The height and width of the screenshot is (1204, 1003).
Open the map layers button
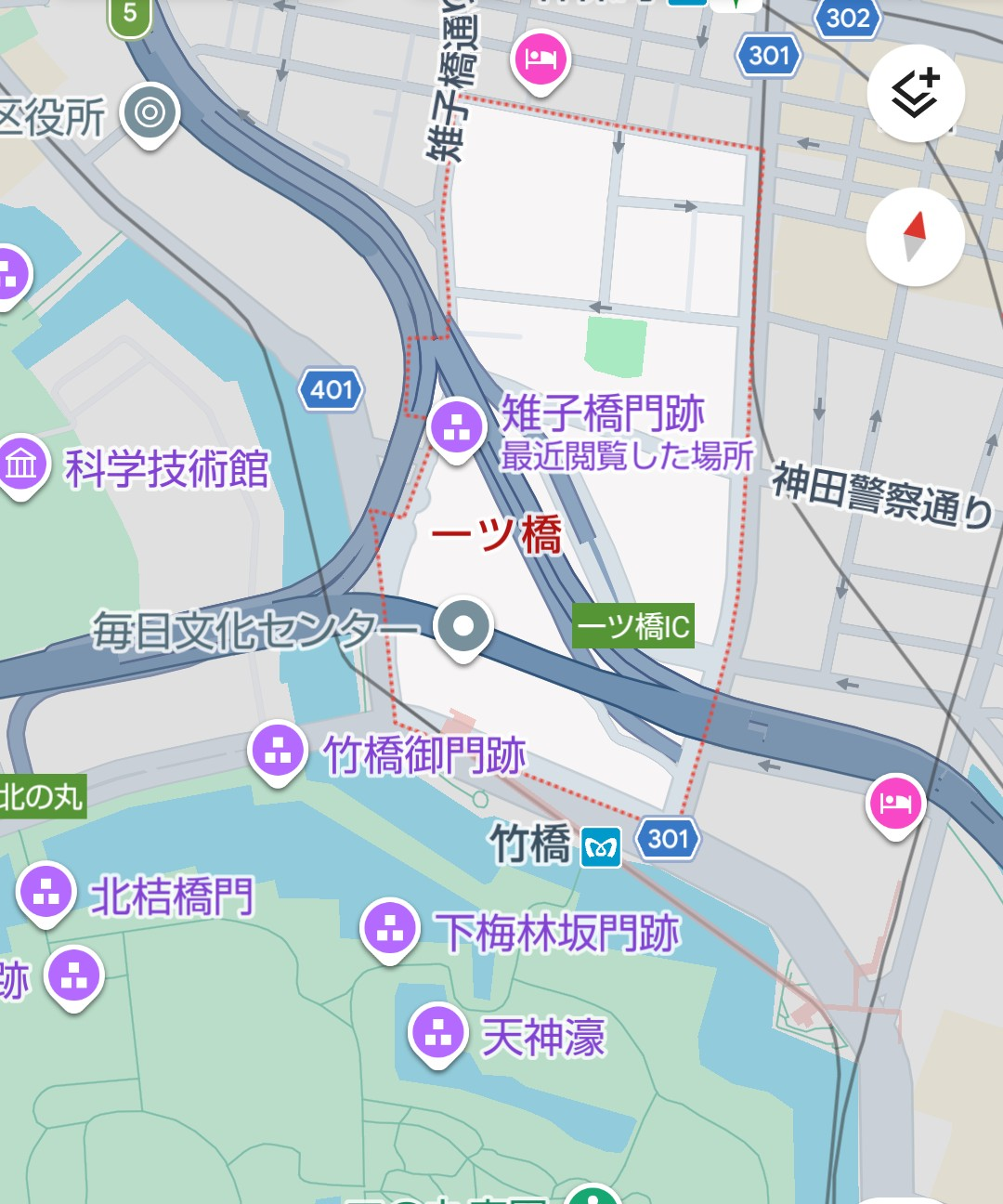(915, 94)
